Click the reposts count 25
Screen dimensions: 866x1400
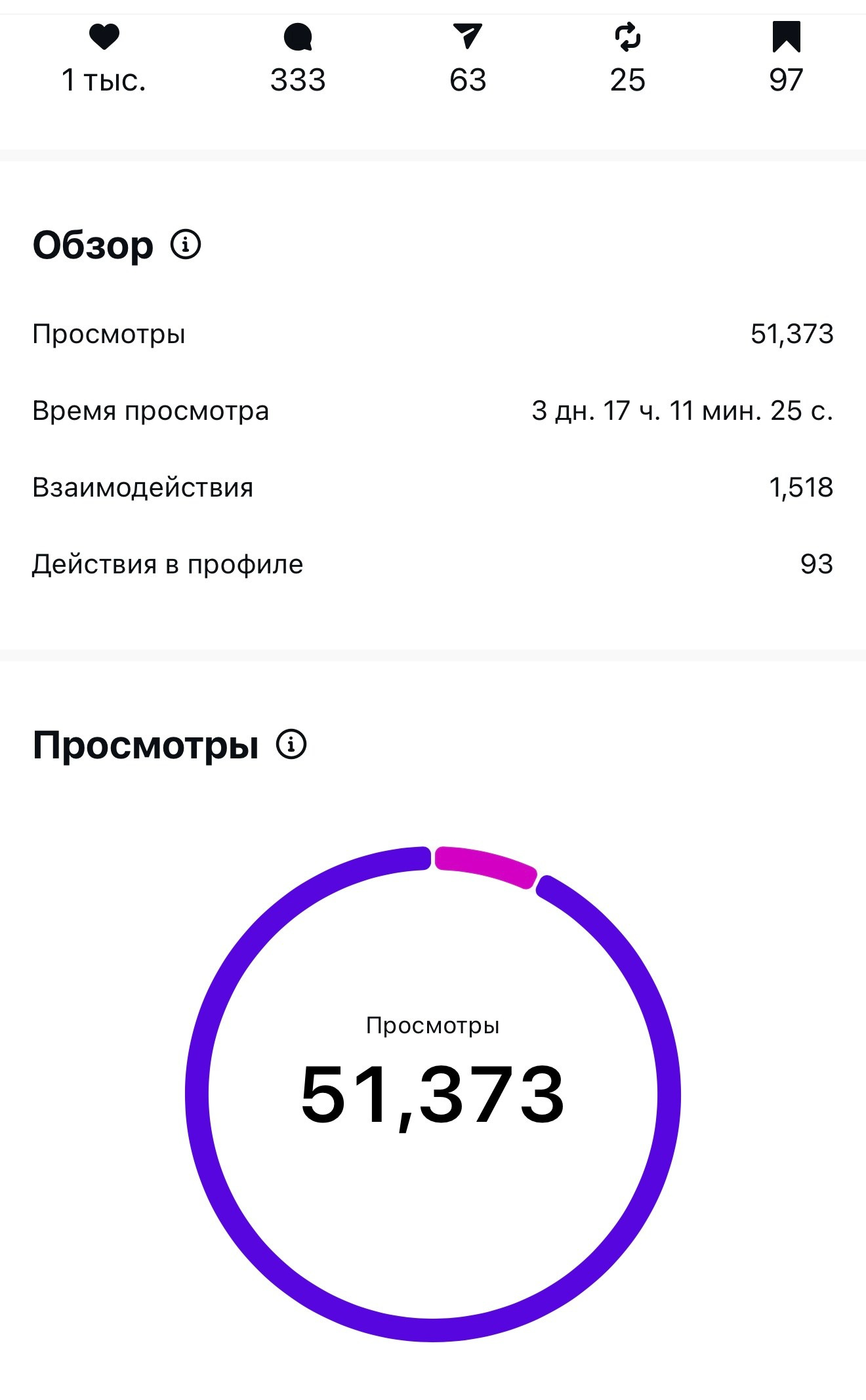pyautogui.click(x=629, y=80)
